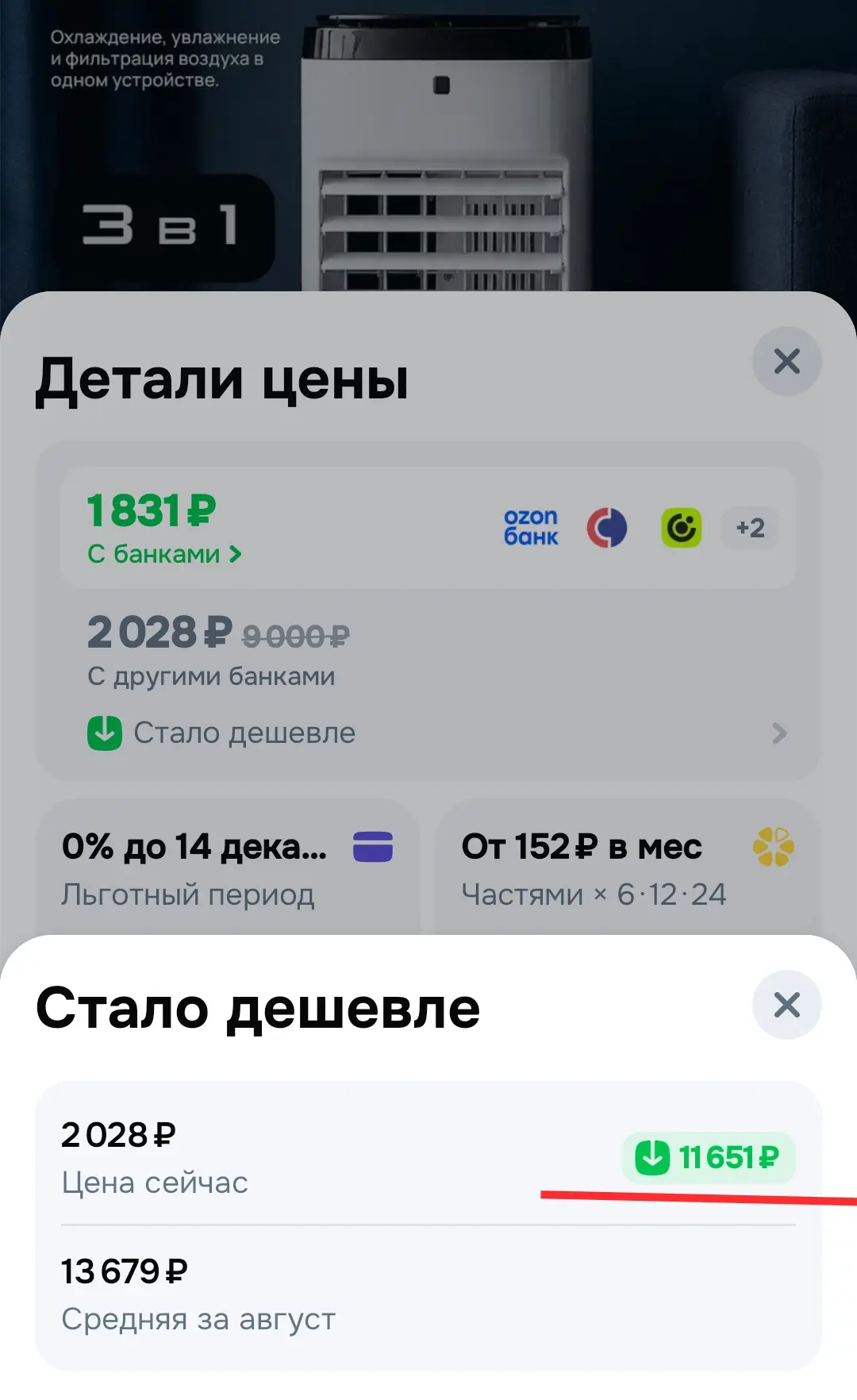Open the "С банками" price details
Viewport: 857px width, 1400px height.
[x=164, y=554]
